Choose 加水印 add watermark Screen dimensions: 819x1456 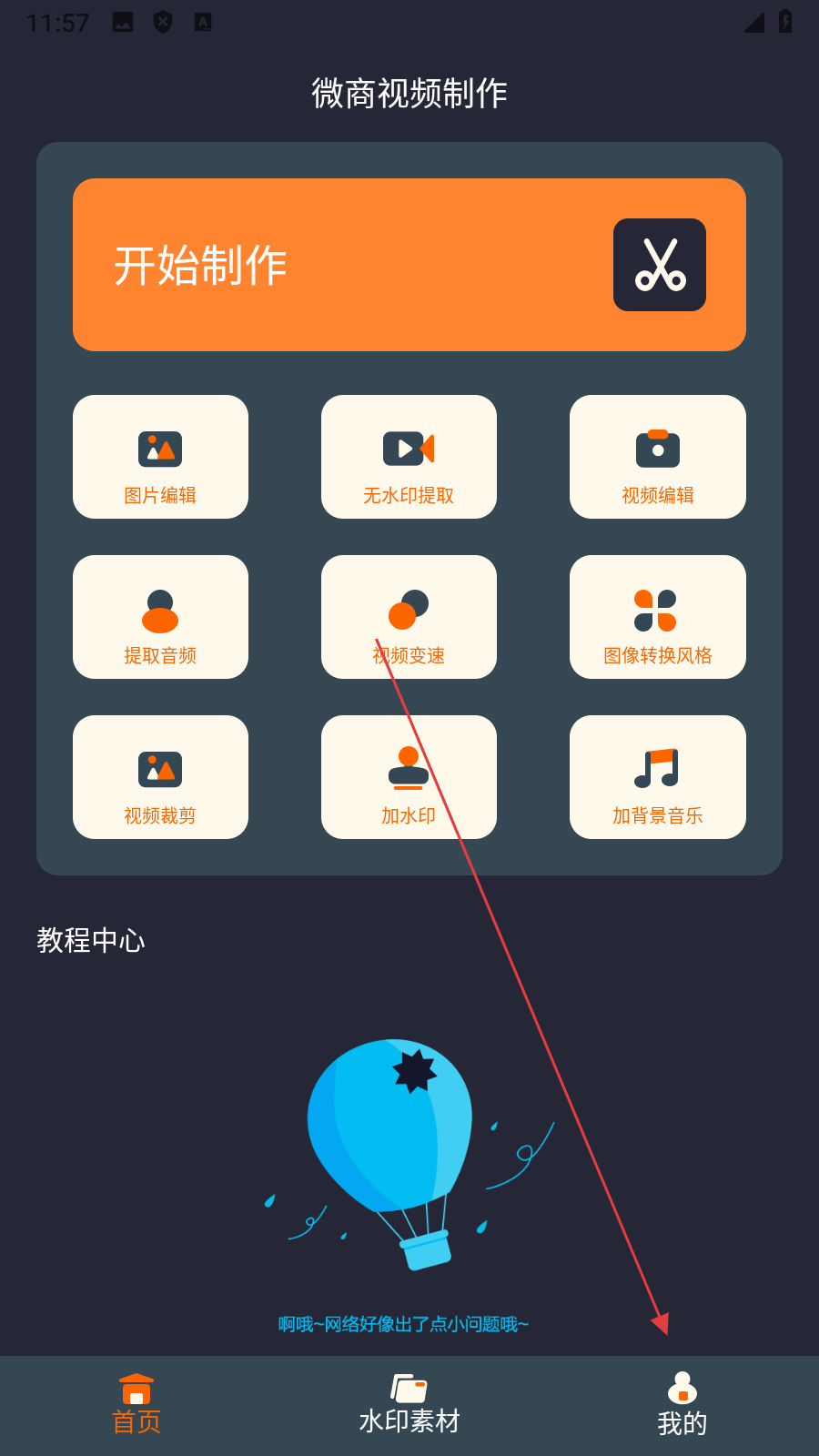(x=409, y=777)
